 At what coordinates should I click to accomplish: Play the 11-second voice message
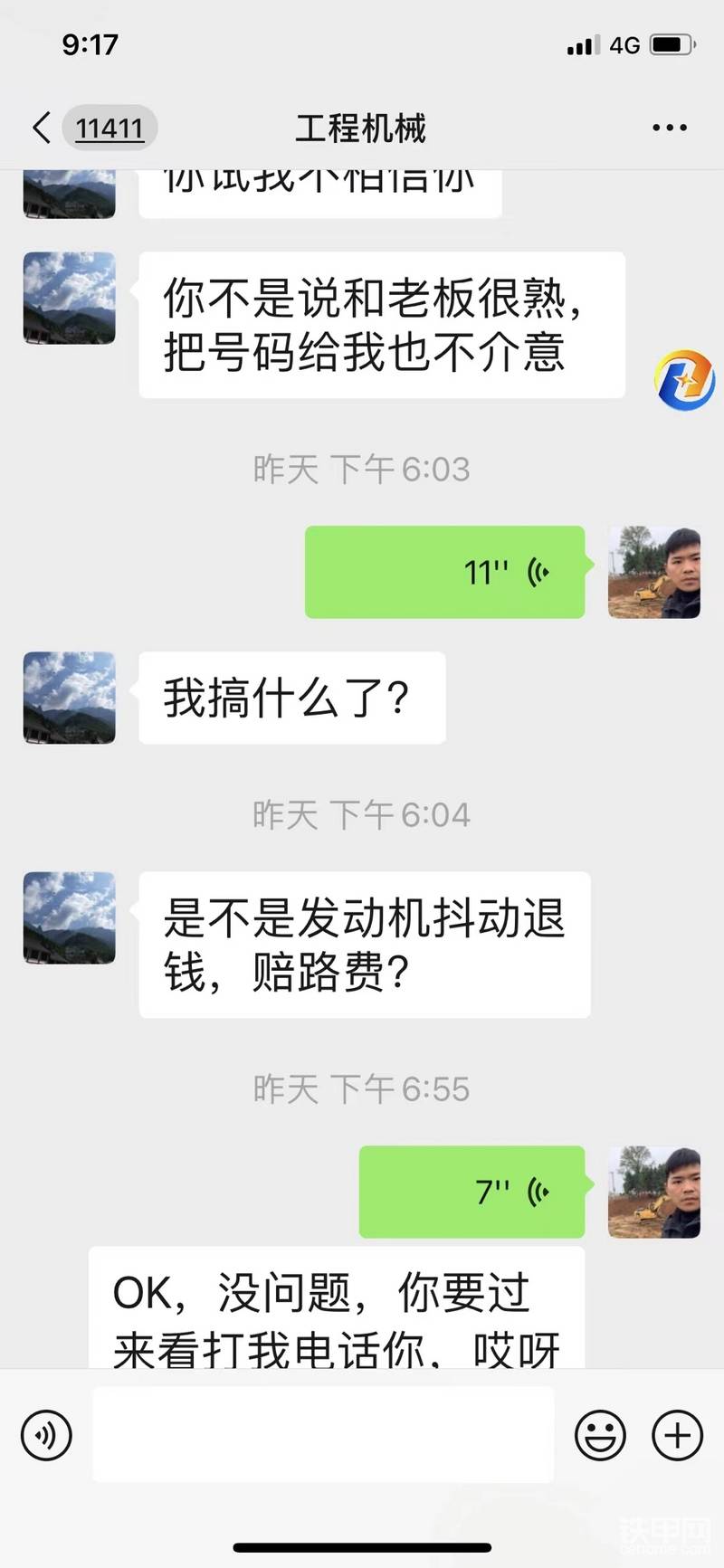[x=444, y=572]
